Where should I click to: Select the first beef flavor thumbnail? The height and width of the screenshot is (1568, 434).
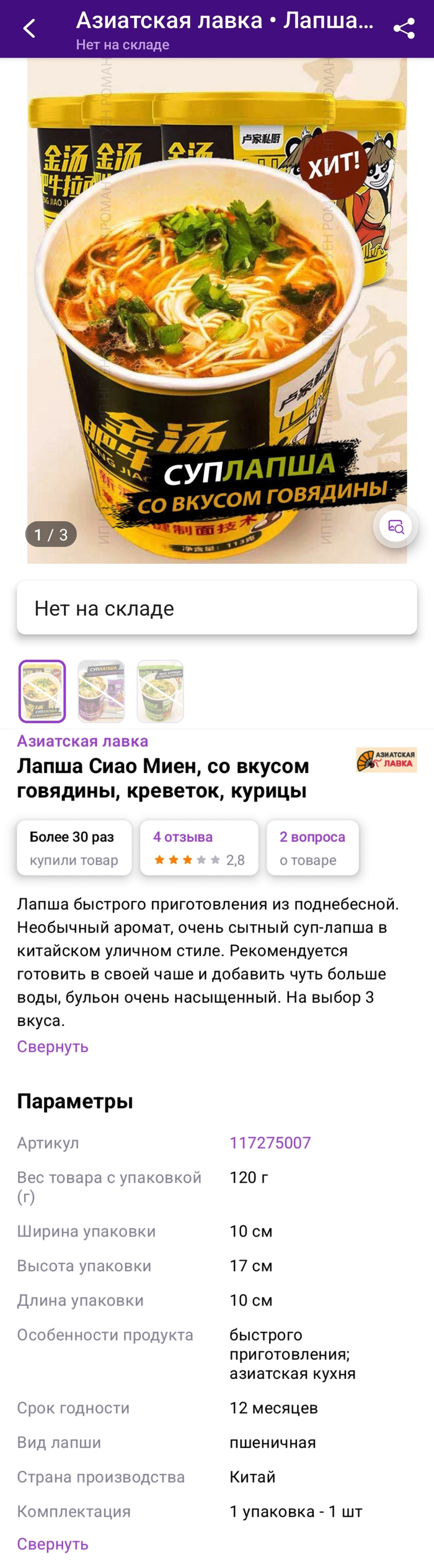pyautogui.click(x=42, y=691)
